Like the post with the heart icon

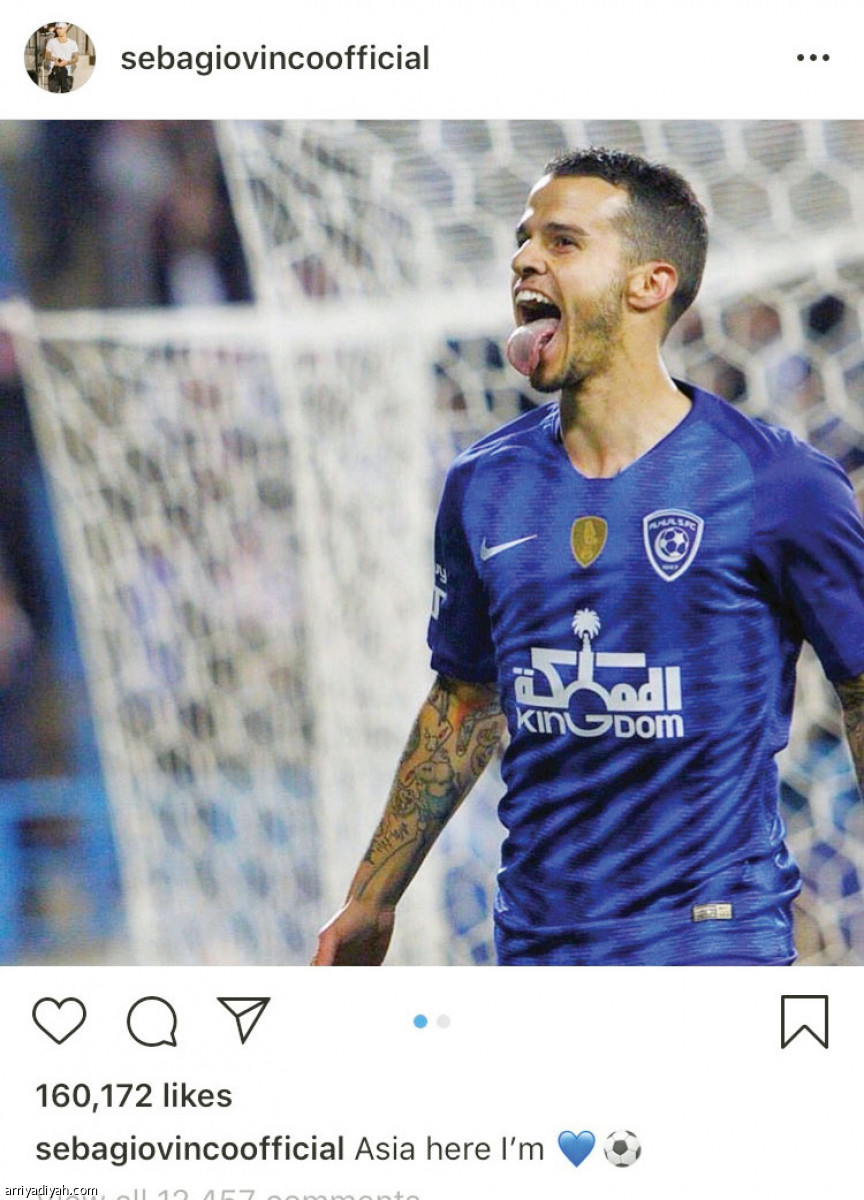[59, 1021]
